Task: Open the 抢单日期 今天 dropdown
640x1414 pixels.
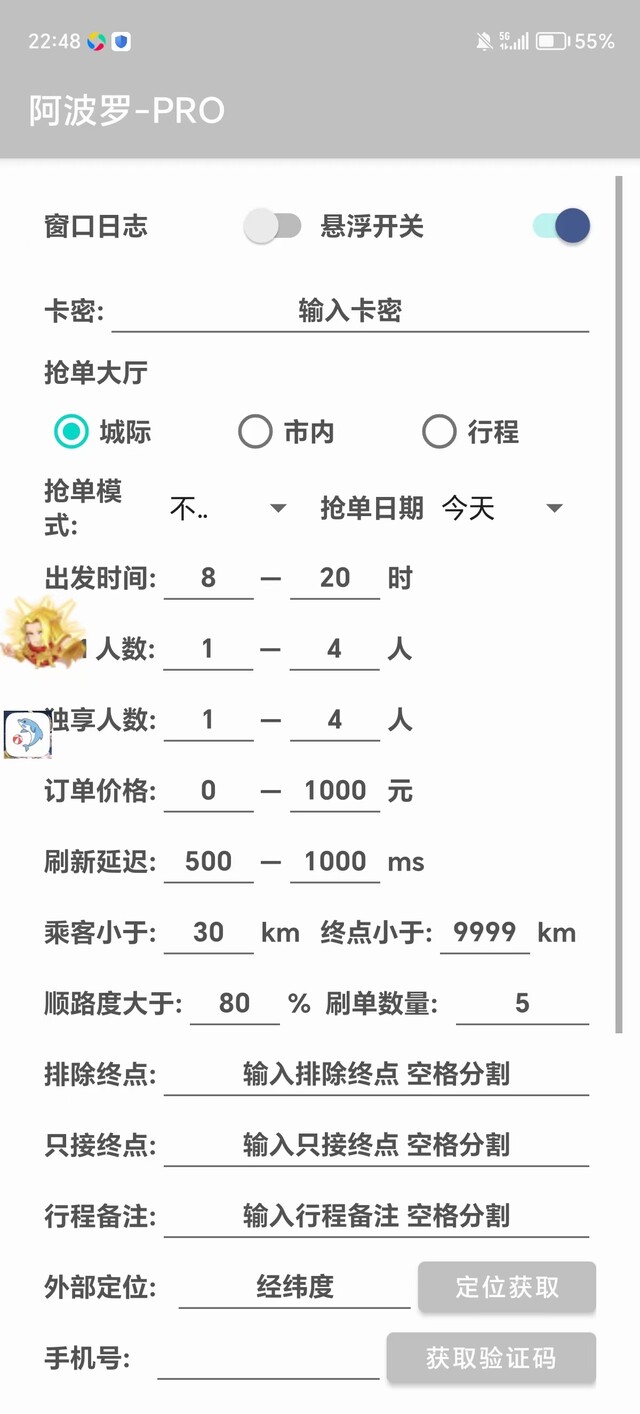Action: [502, 509]
